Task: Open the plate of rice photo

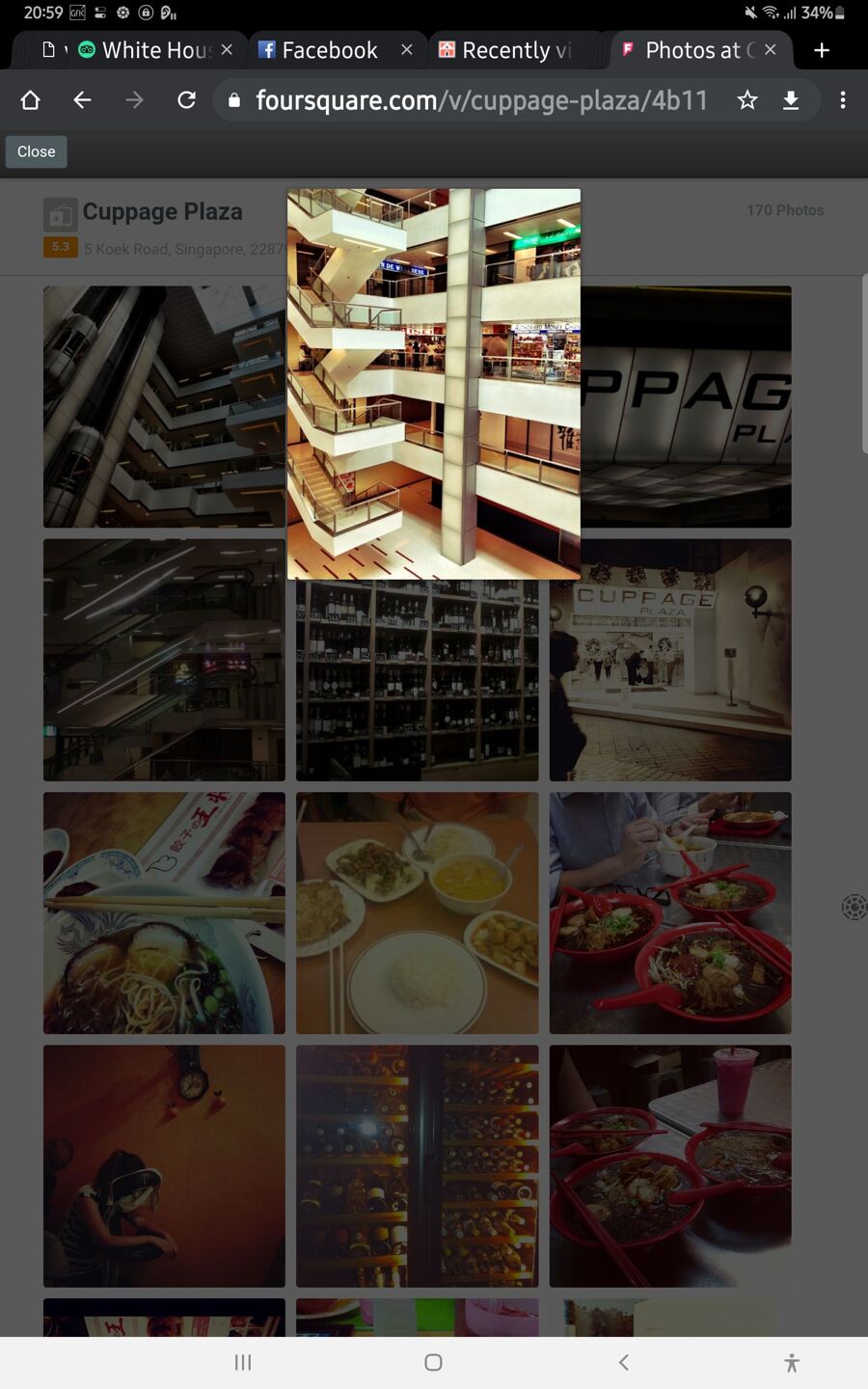Action: [418, 913]
